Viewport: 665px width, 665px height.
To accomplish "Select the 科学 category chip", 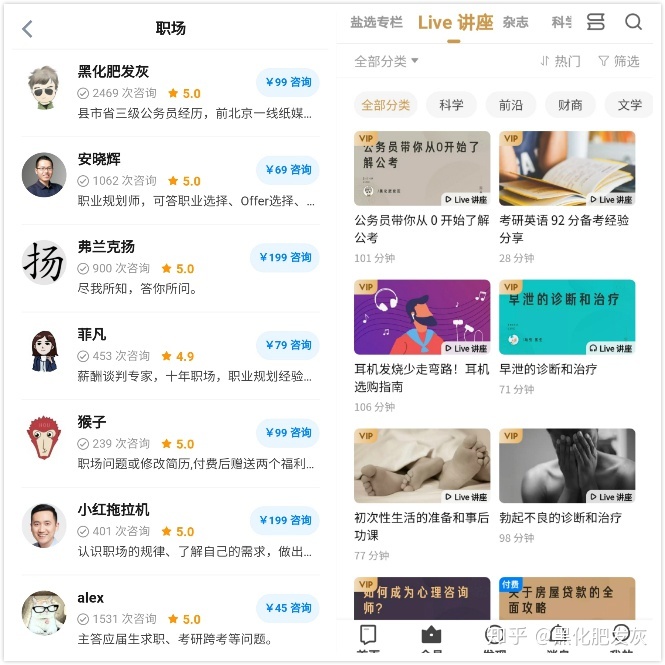I will pos(451,105).
